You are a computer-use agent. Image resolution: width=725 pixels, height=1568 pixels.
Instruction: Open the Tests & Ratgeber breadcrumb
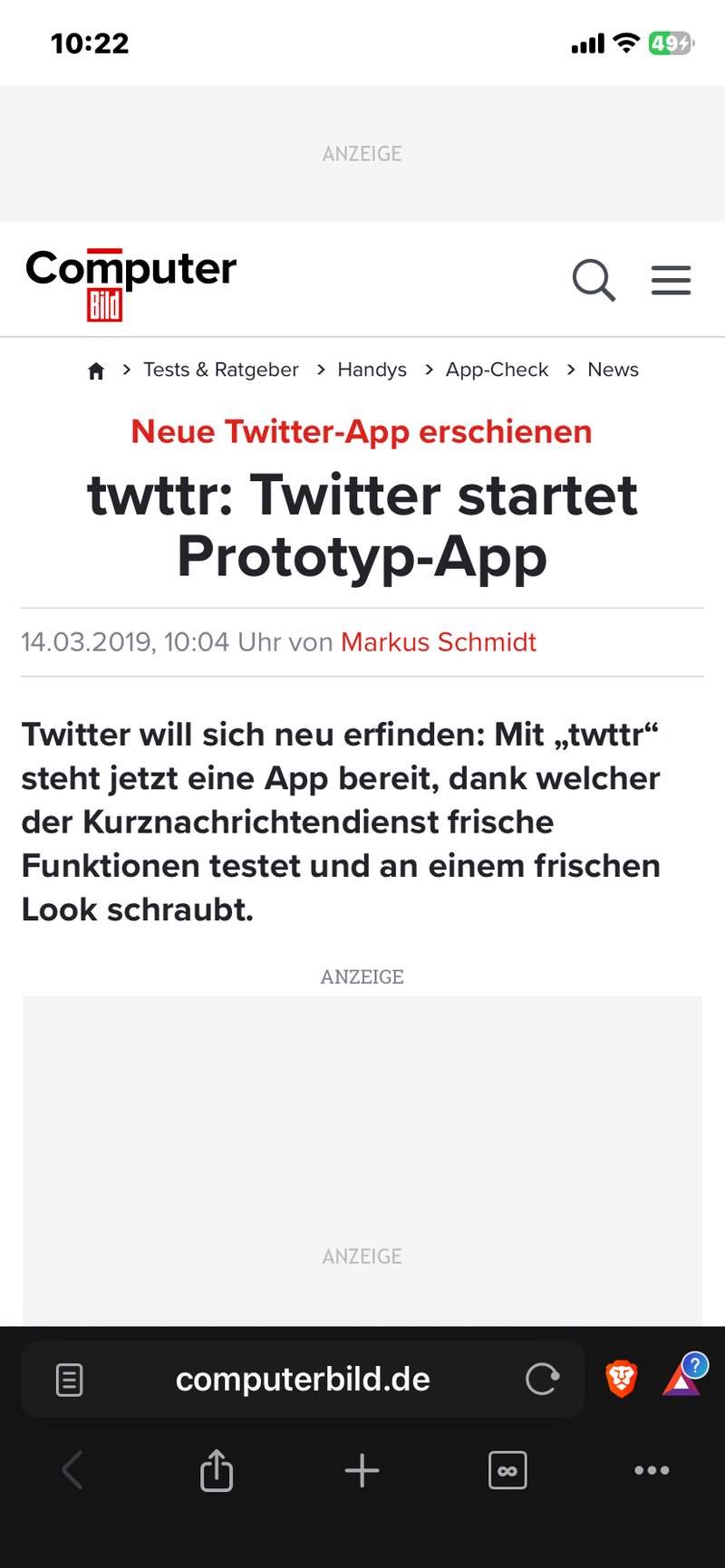pos(220,370)
